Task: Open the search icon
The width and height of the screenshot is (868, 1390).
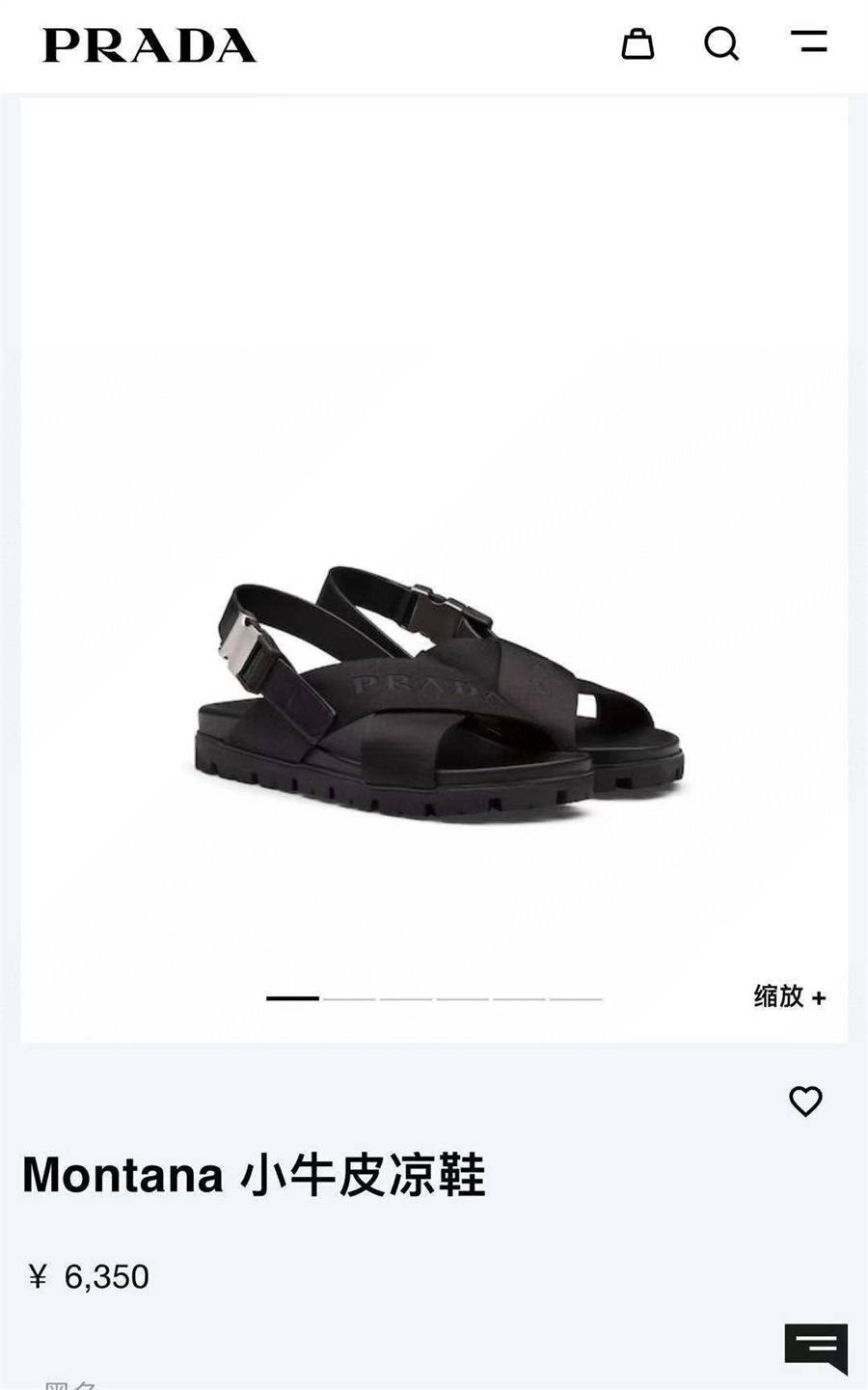Action: point(720,43)
